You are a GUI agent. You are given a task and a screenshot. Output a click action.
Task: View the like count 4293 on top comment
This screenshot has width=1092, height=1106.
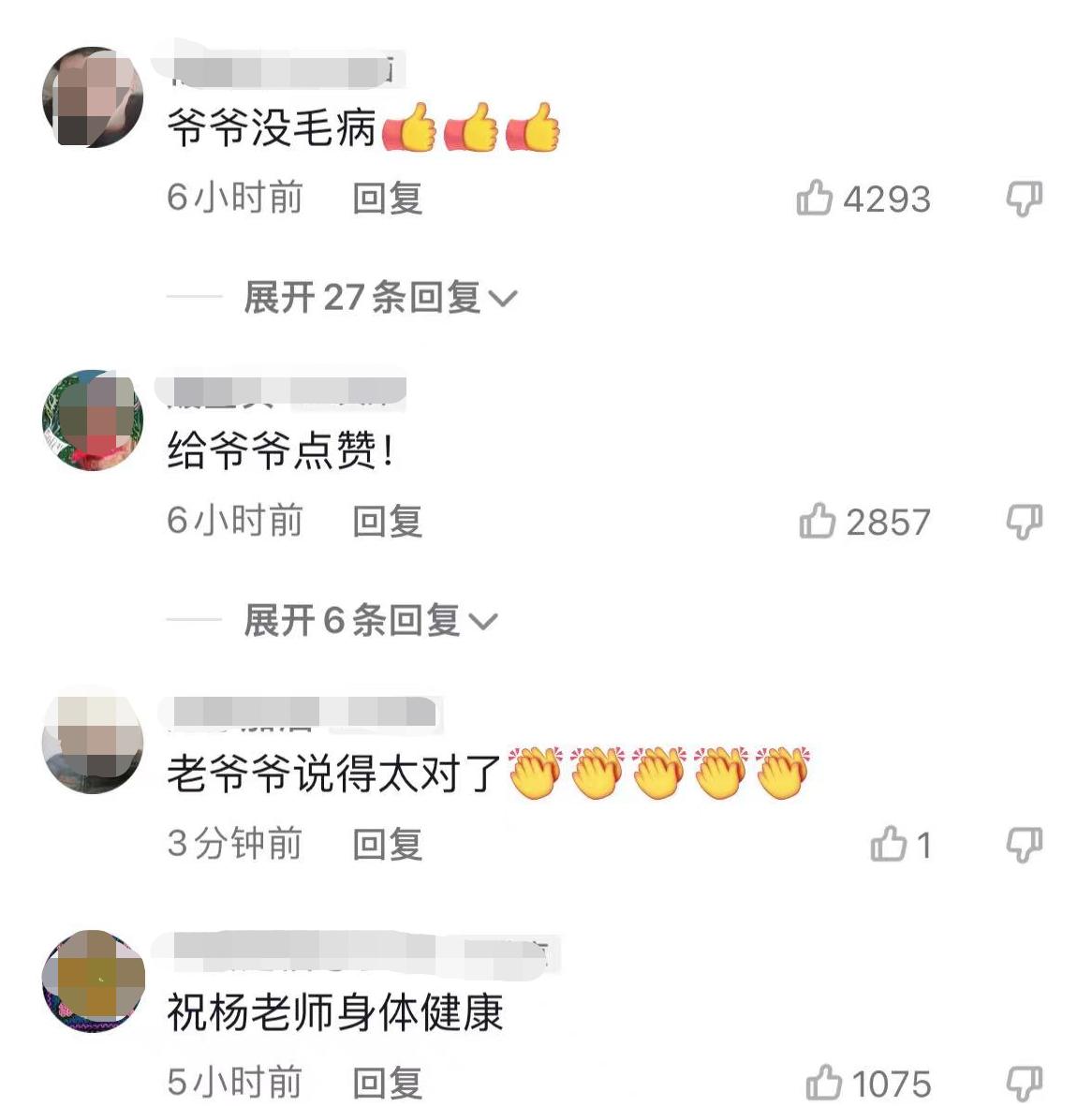tap(884, 198)
